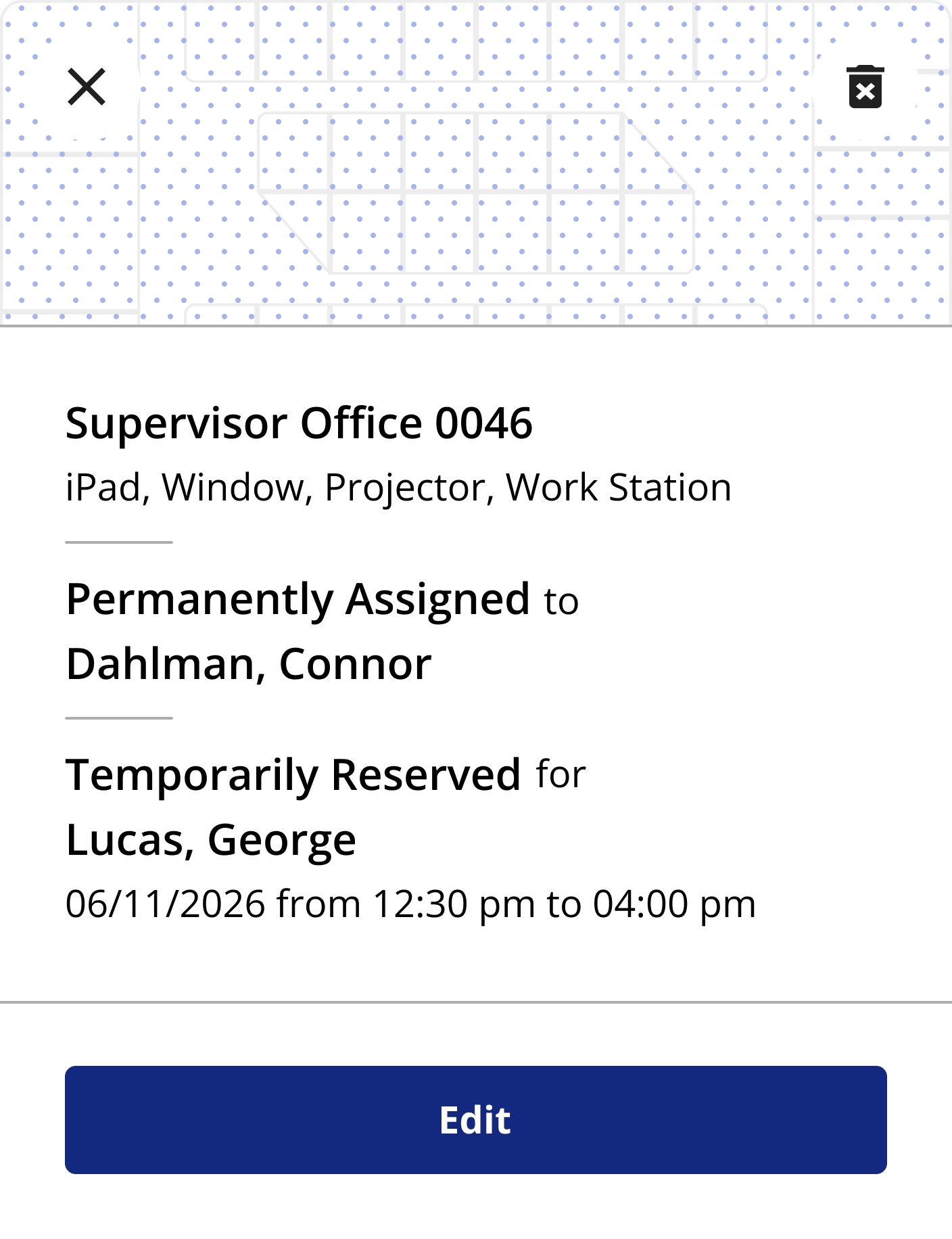The image size is (952, 1239).
Task: Delete the reservation with the trash icon
Action: pos(865,87)
